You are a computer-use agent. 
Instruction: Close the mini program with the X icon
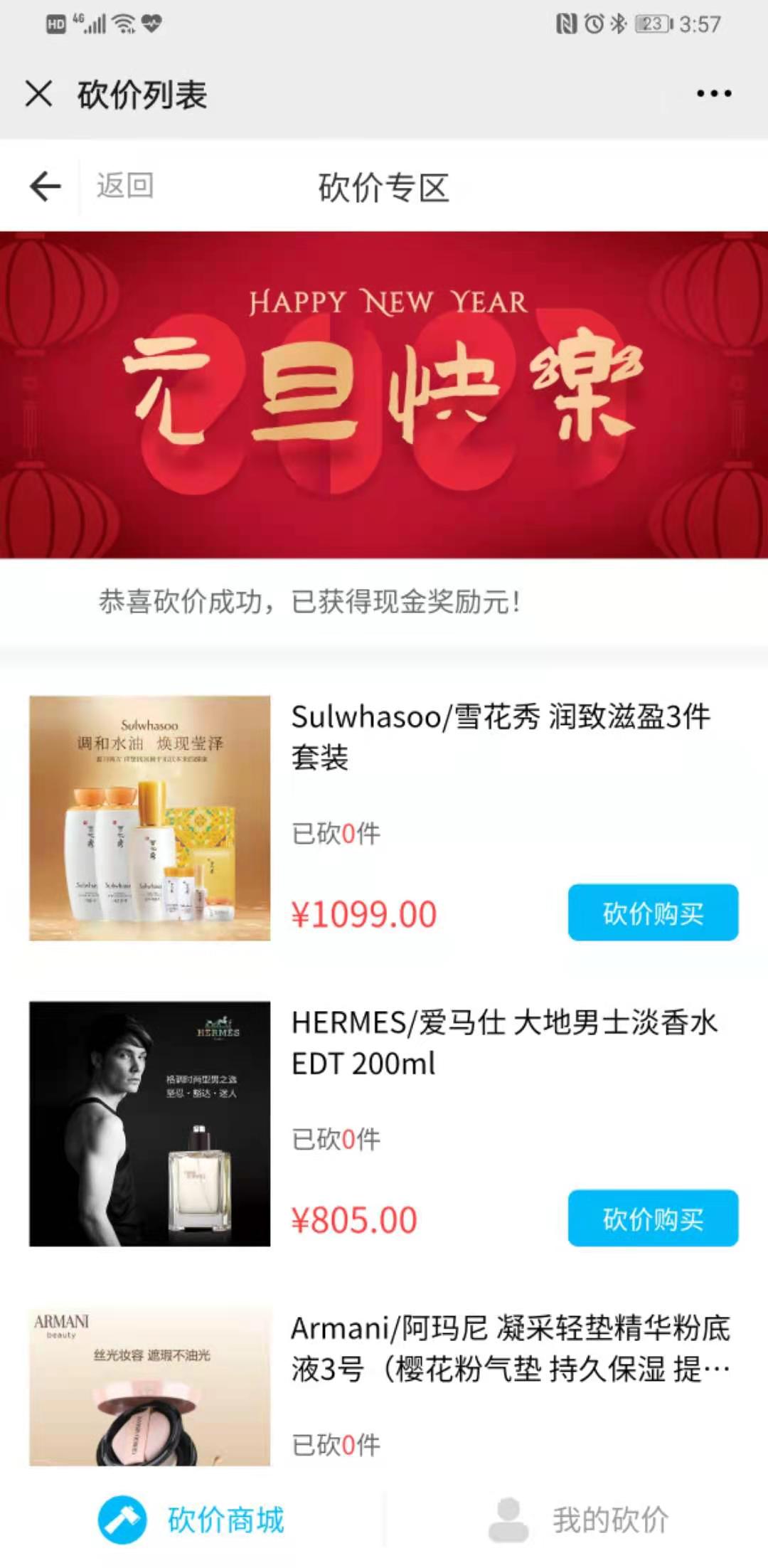pyautogui.click(x=39, y=93)
